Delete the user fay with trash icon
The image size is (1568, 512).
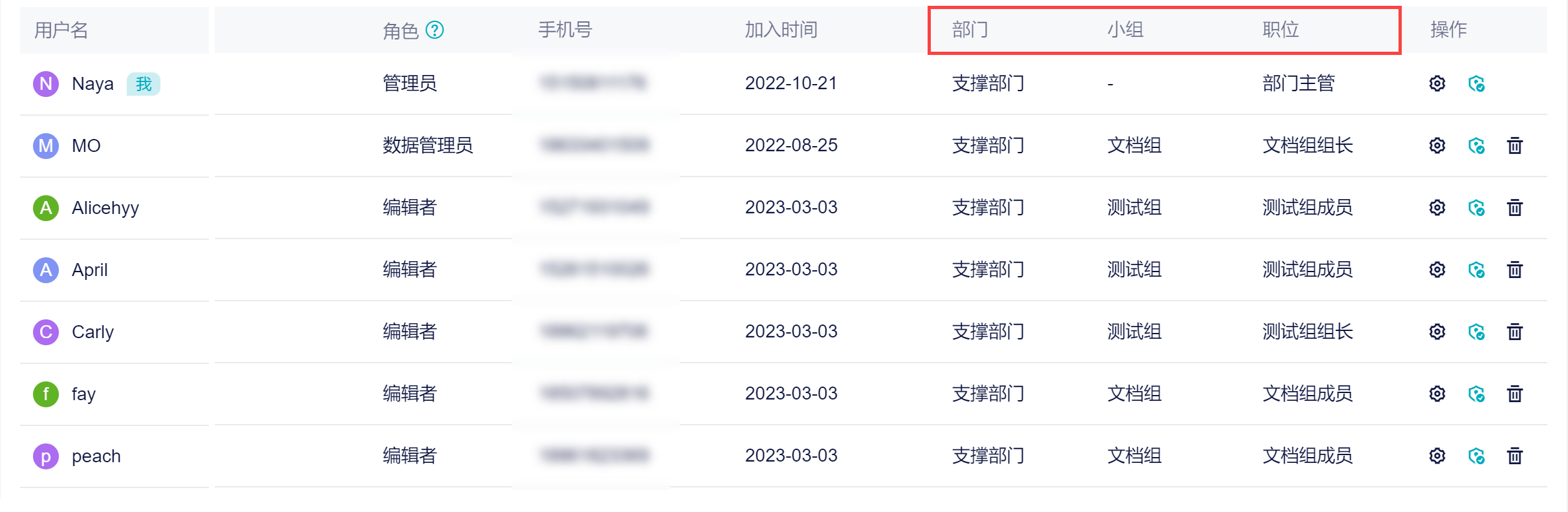click(1514, 394)
